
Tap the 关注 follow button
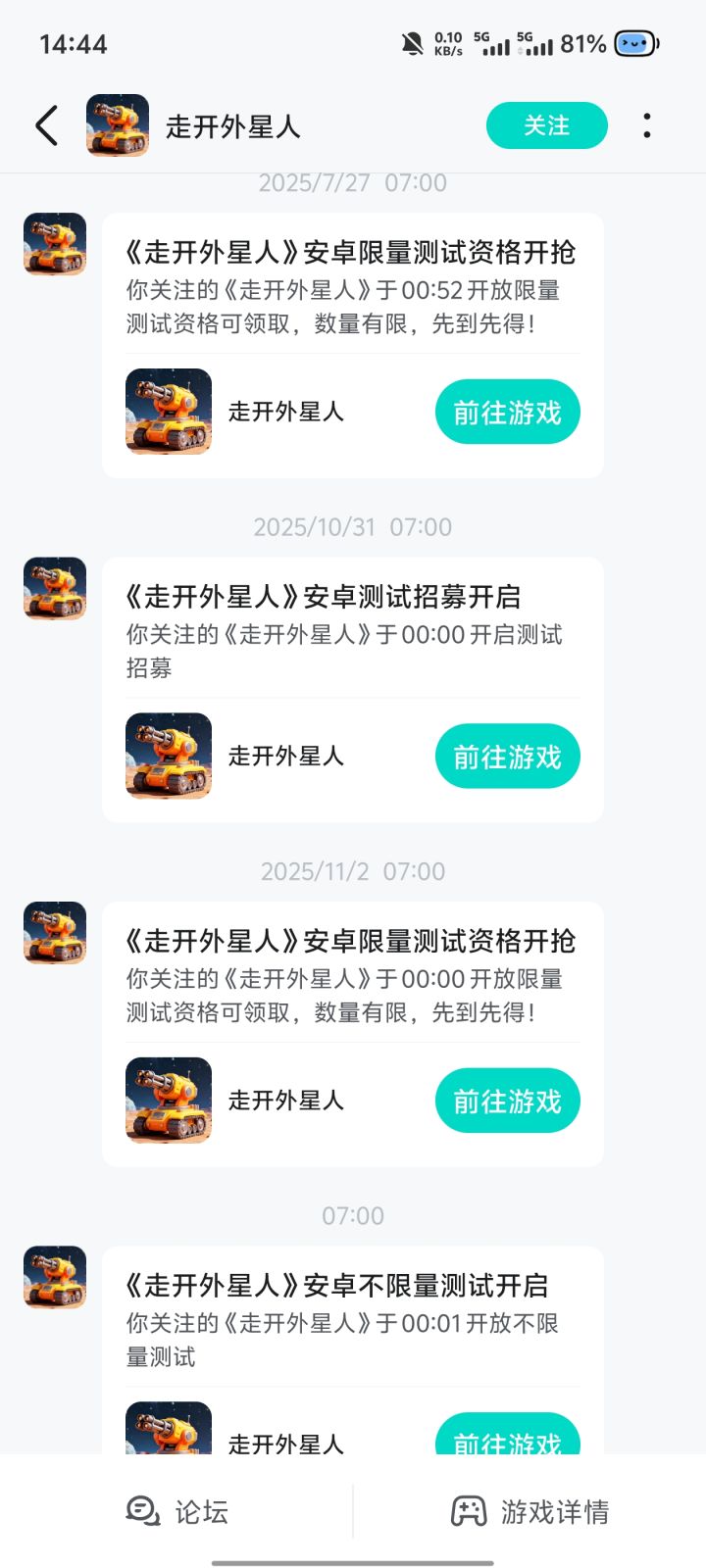click(546, 125)
